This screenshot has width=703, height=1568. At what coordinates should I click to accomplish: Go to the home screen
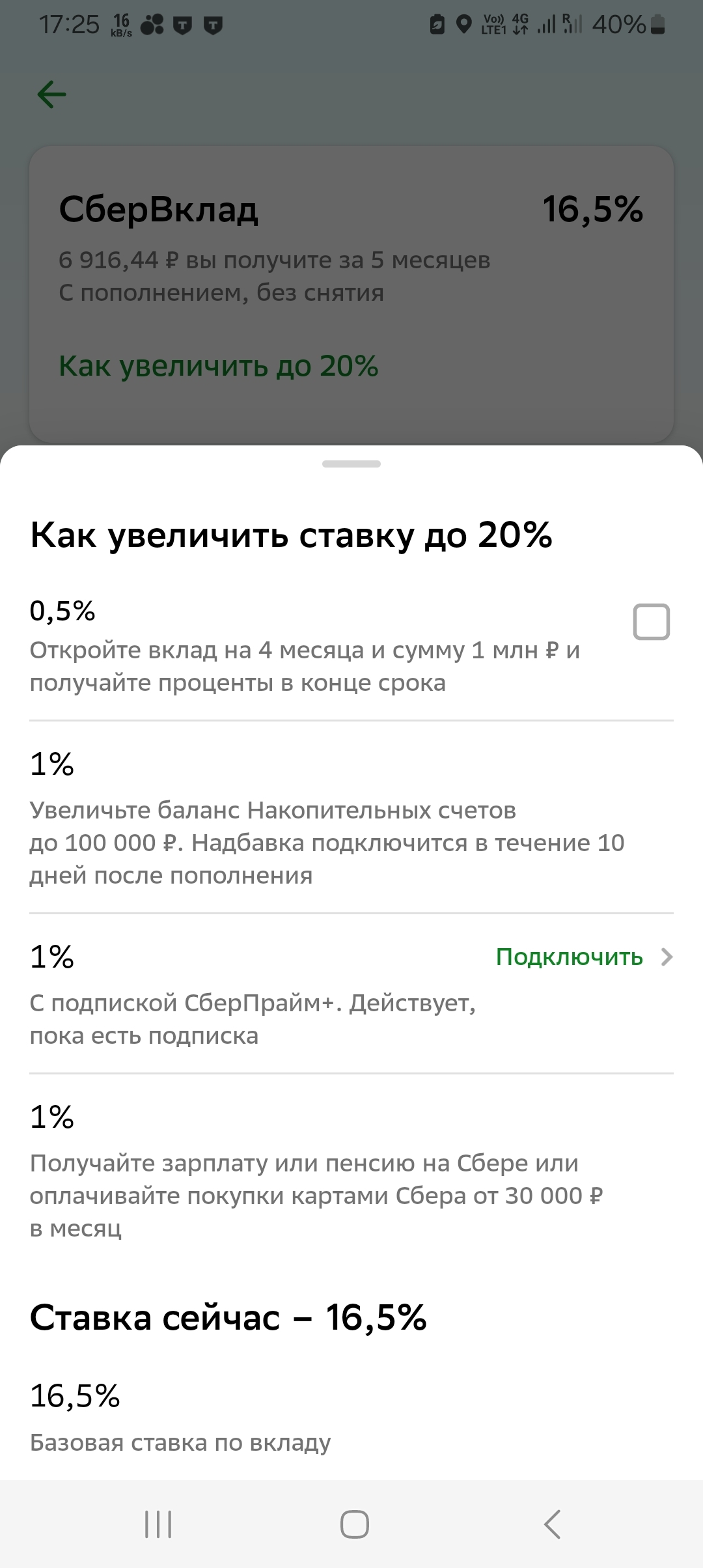tap(354, 1524)
